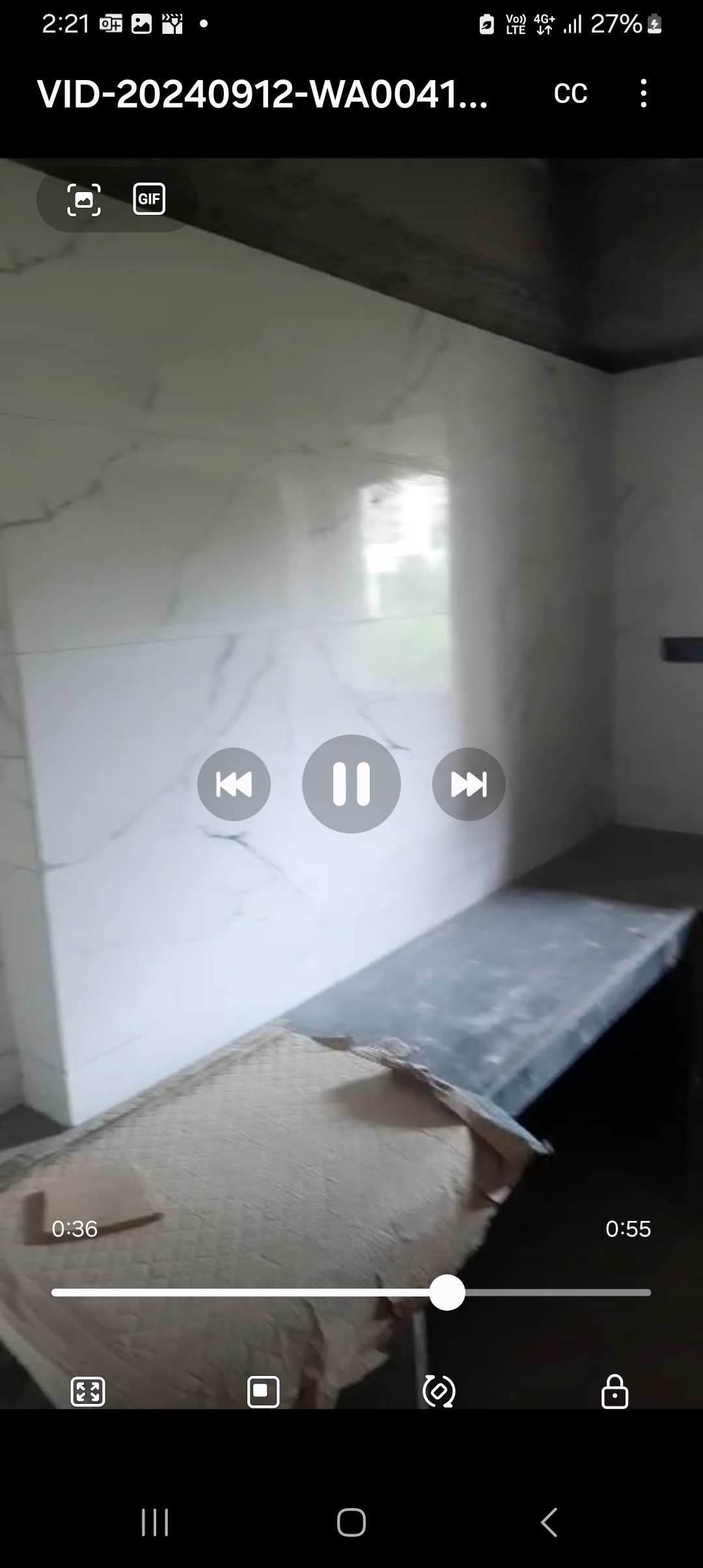Pause the video playback

click(351, 784)
